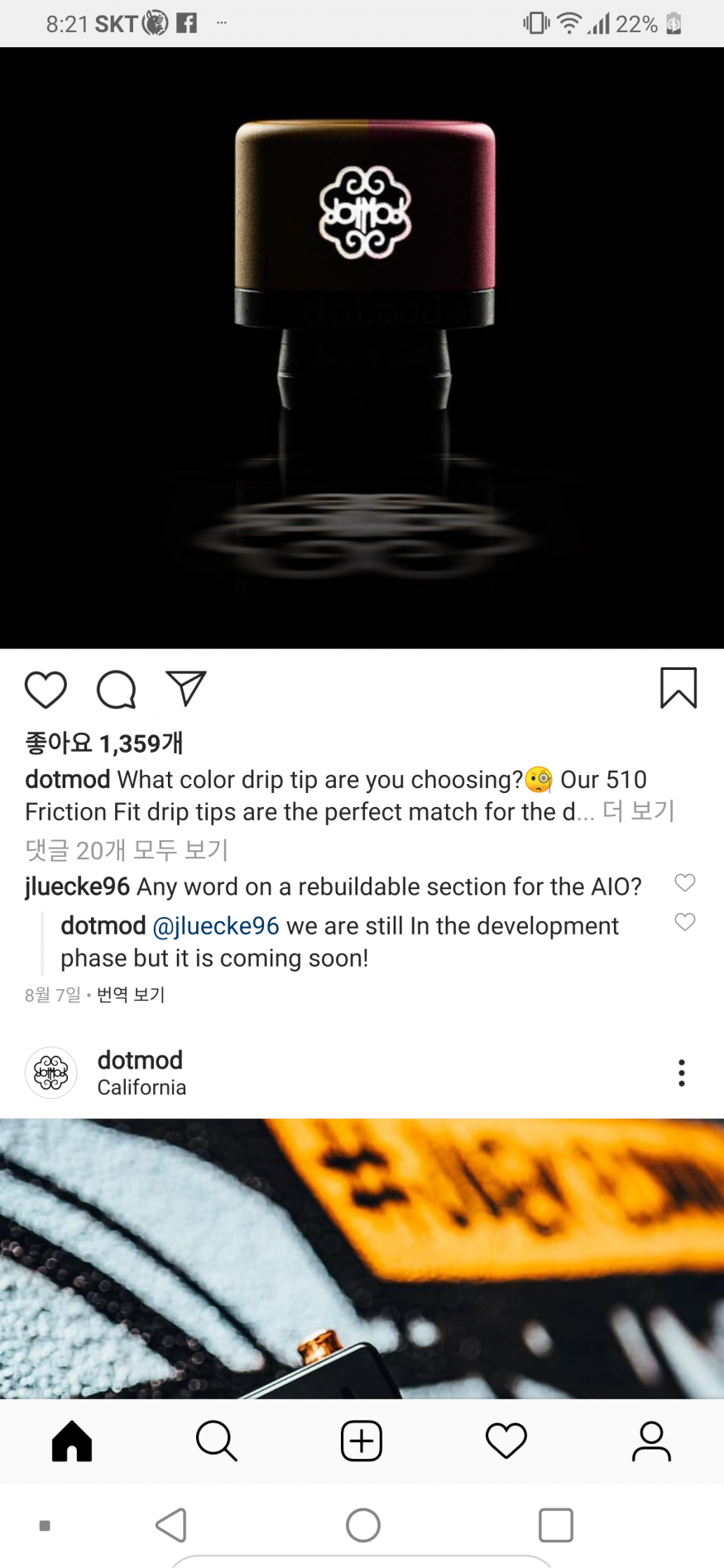Viewport: 724px width, 1568px height.
Task: Bookmark the drip tip post
Action: pyautogui.click(x=678, y=688)
